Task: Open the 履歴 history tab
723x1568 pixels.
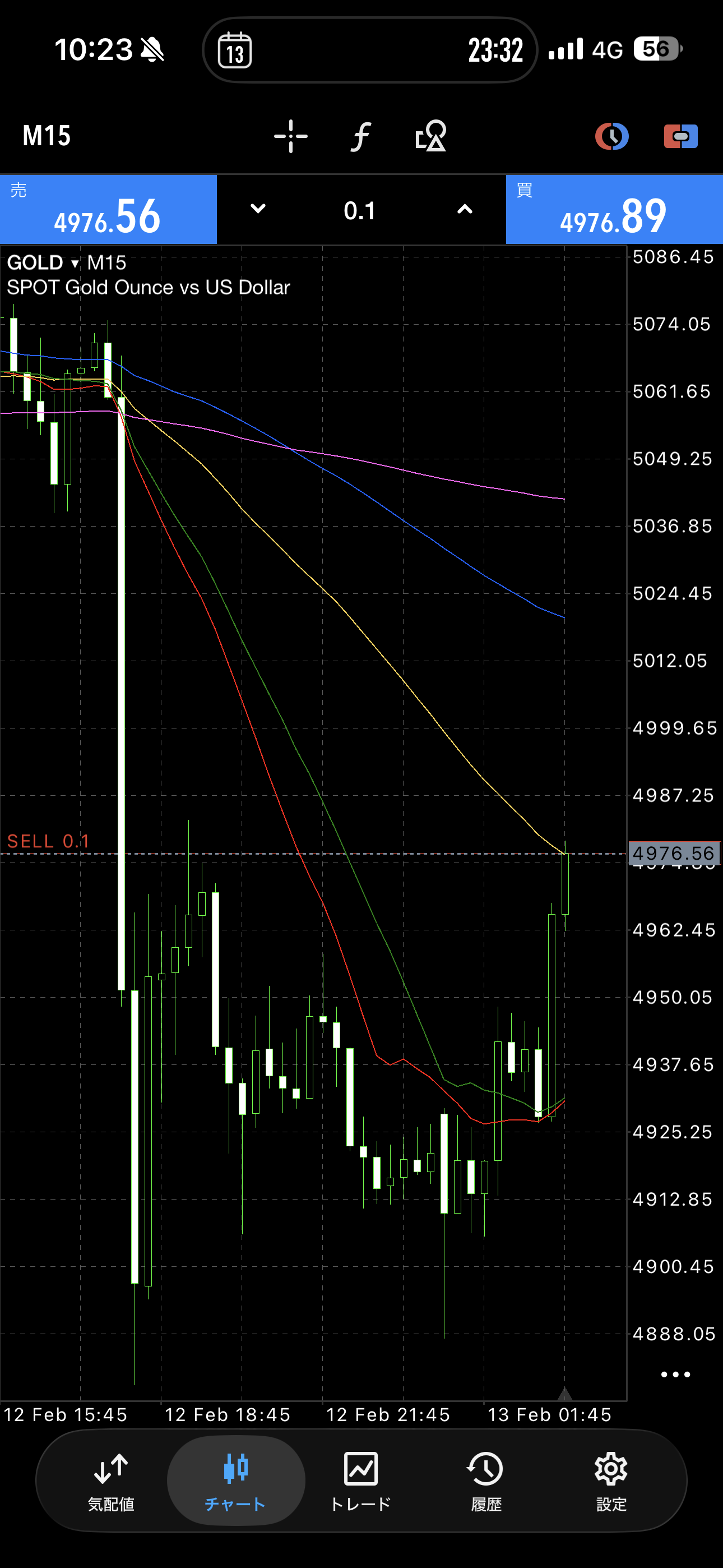Action: (x=486, y=1481)
